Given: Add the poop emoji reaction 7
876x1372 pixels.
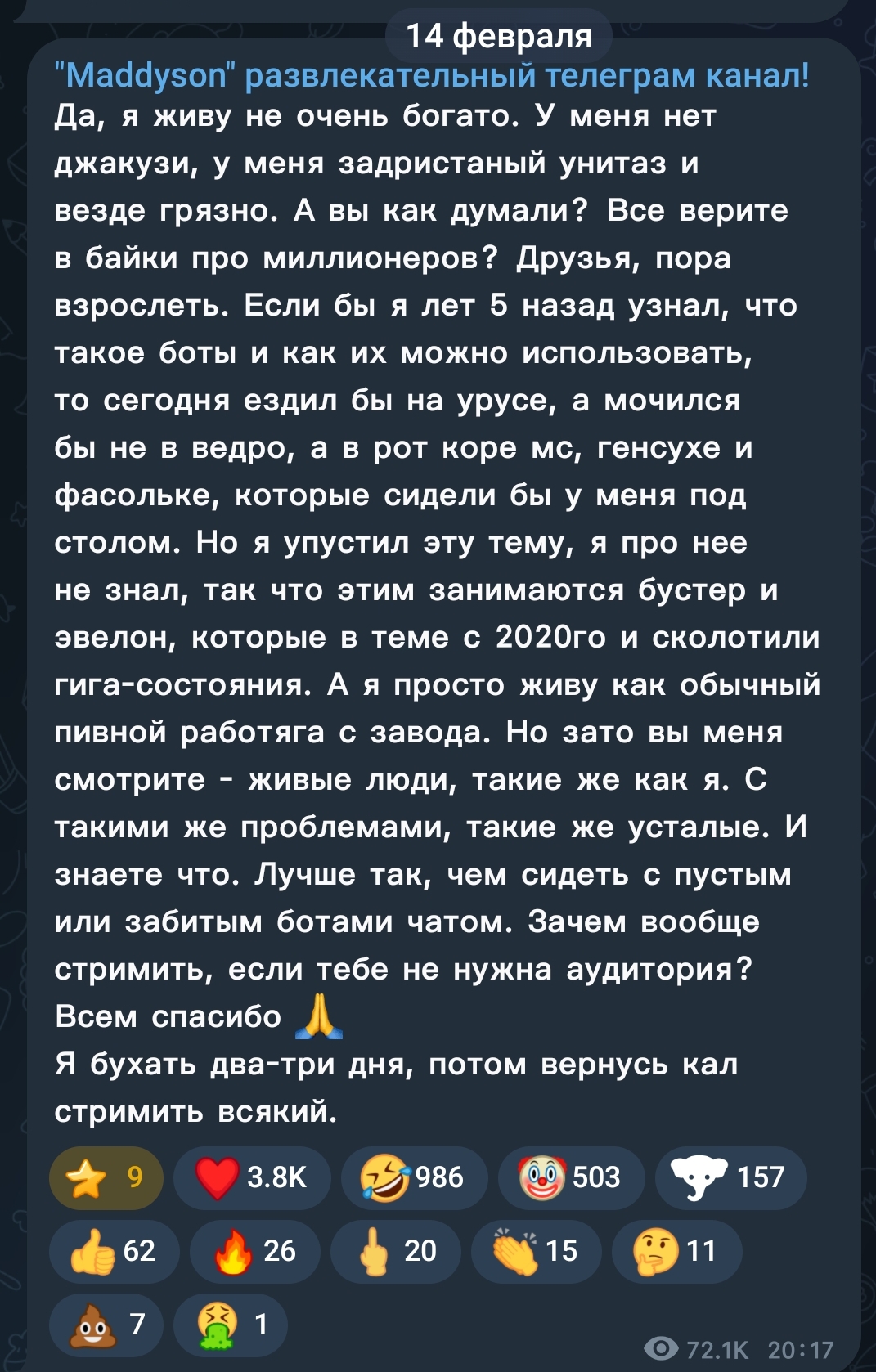Looking at the screenshot, I should pyautogui.click(x=106, y=1324).
